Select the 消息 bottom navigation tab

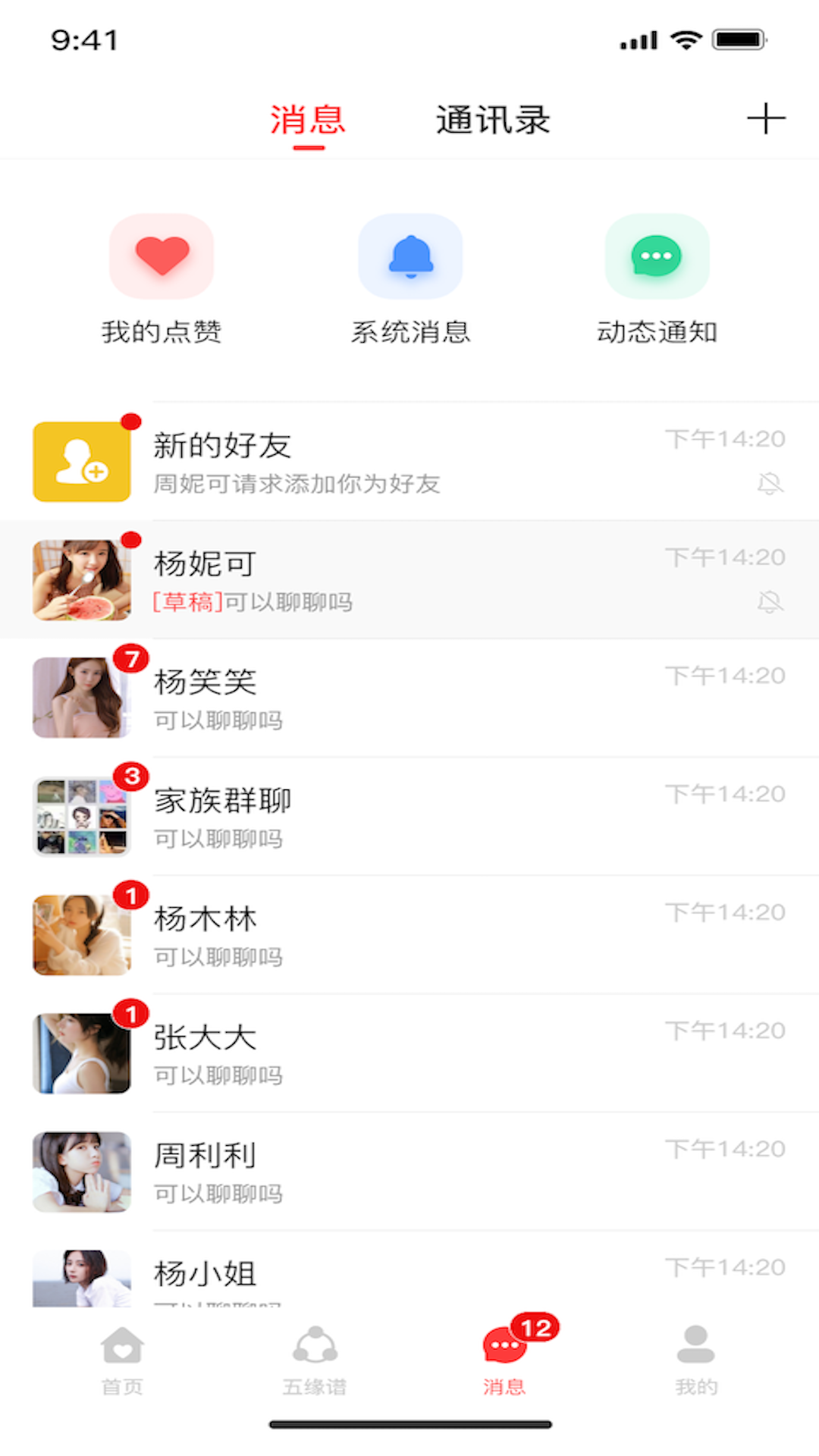coord(505,1360)
